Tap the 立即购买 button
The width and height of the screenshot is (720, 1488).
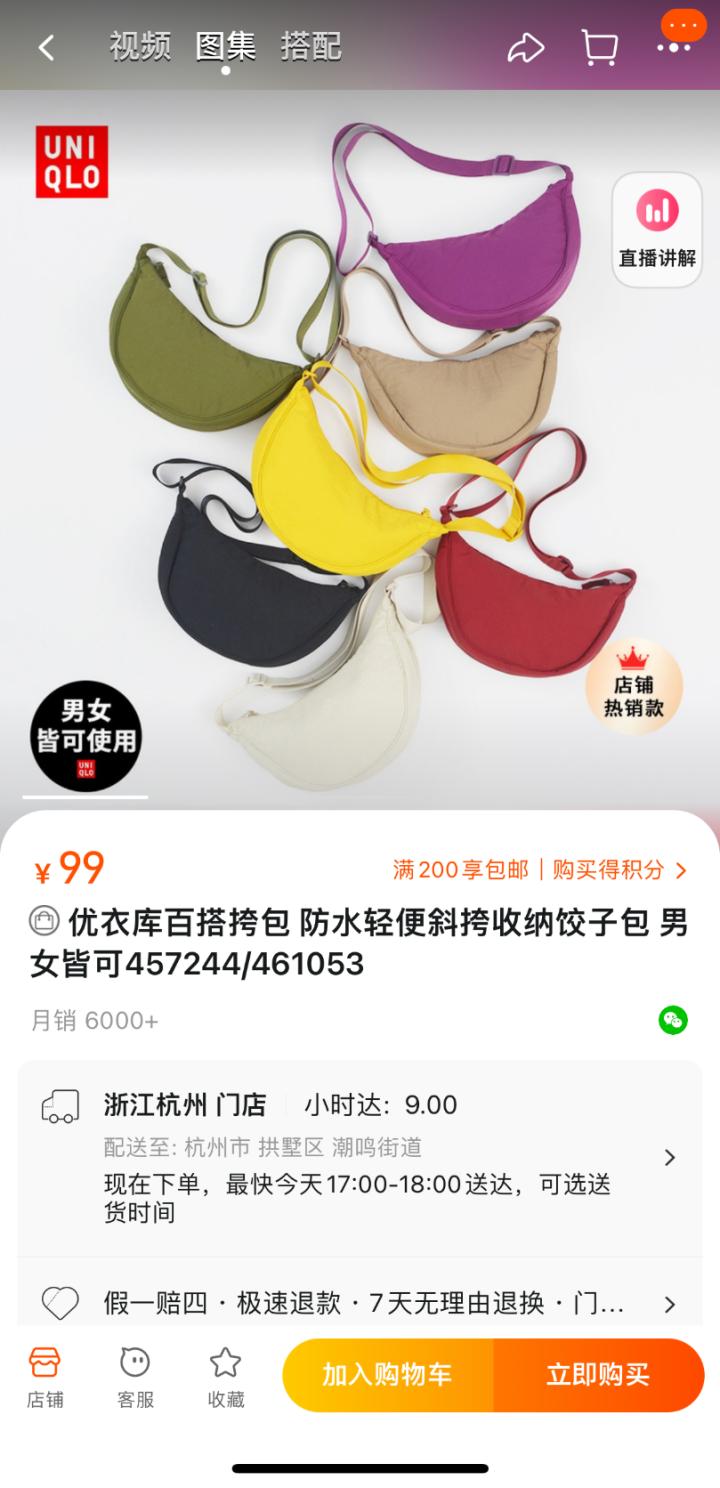[601, 1375]
